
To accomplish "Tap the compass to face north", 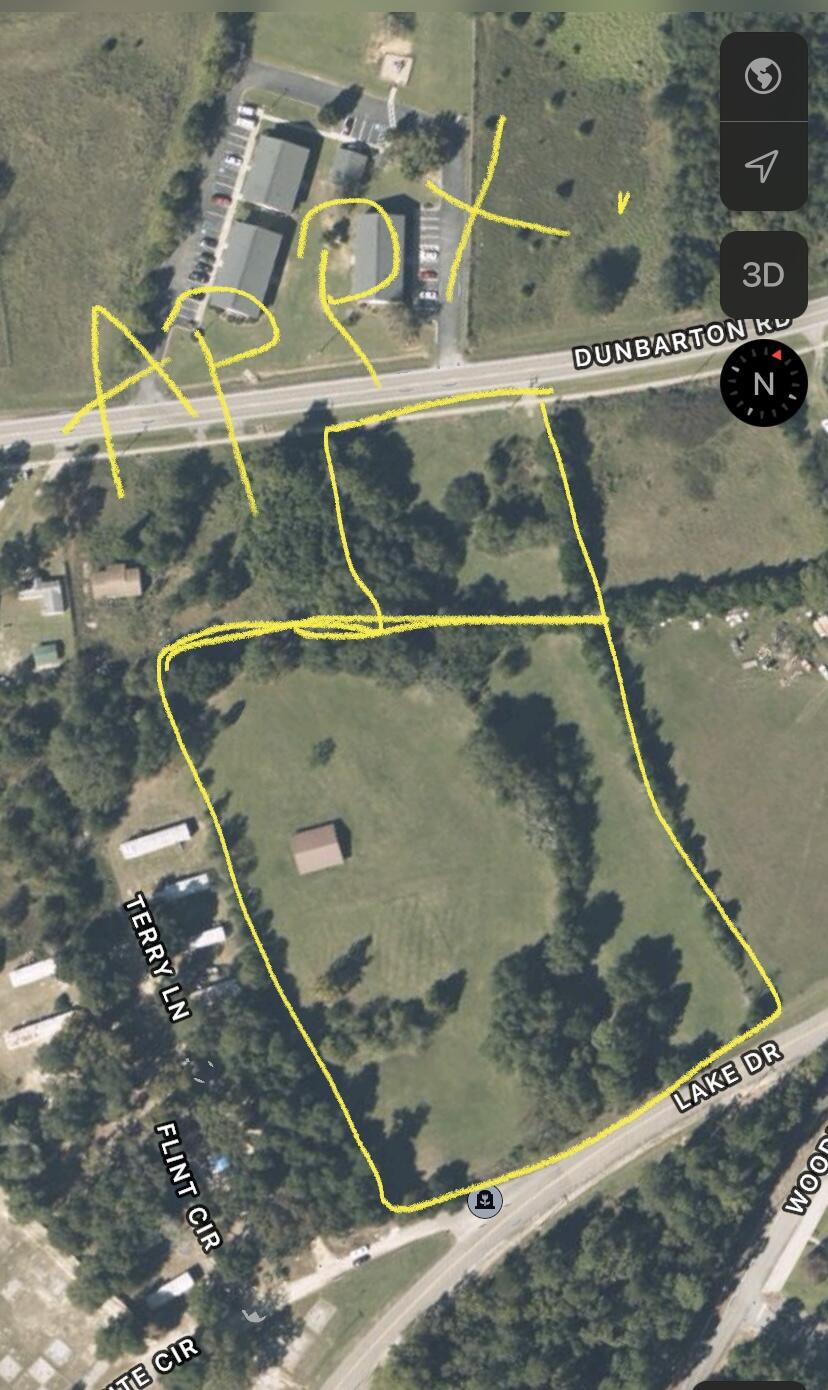I will coord(763,383).
